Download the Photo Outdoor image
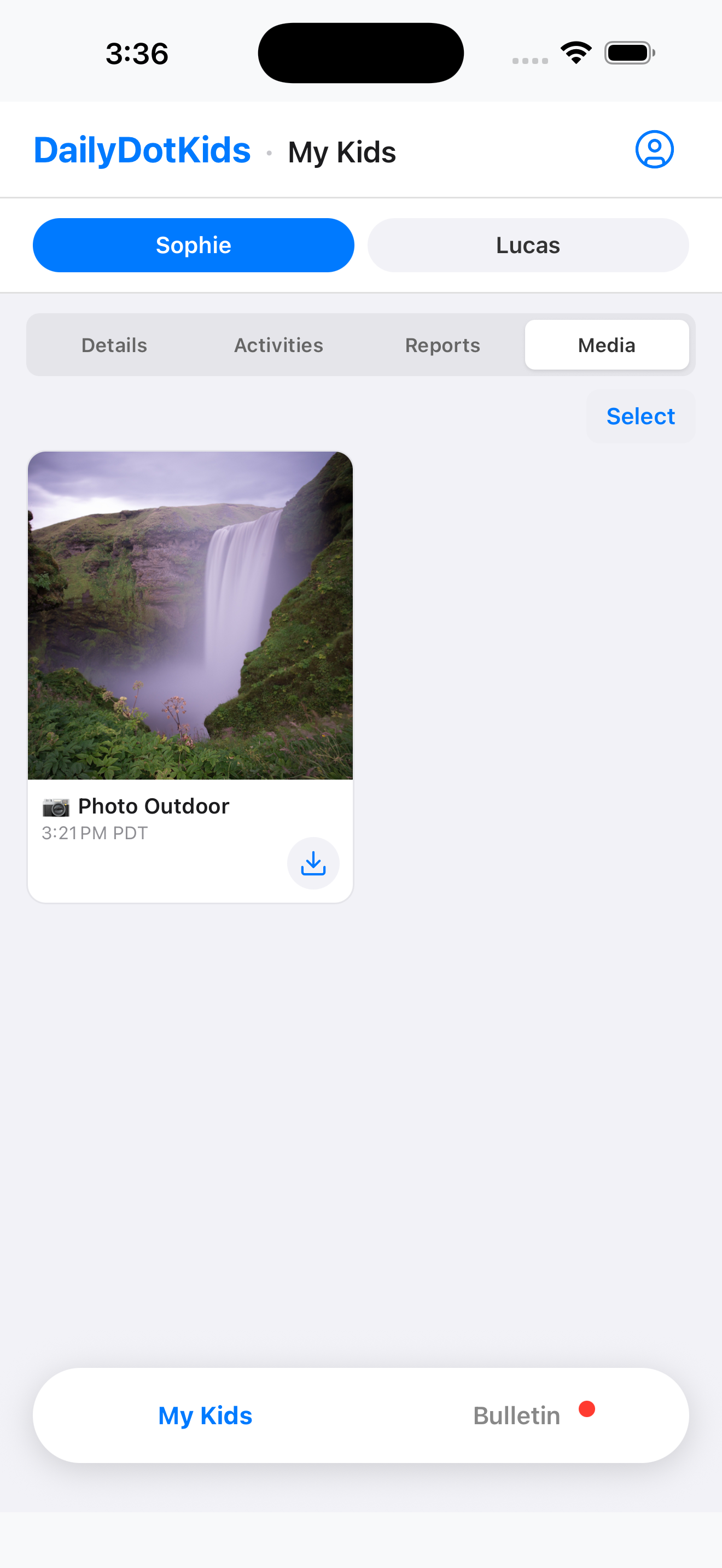This screenshot has width=722, height=1568. (313, 863)
